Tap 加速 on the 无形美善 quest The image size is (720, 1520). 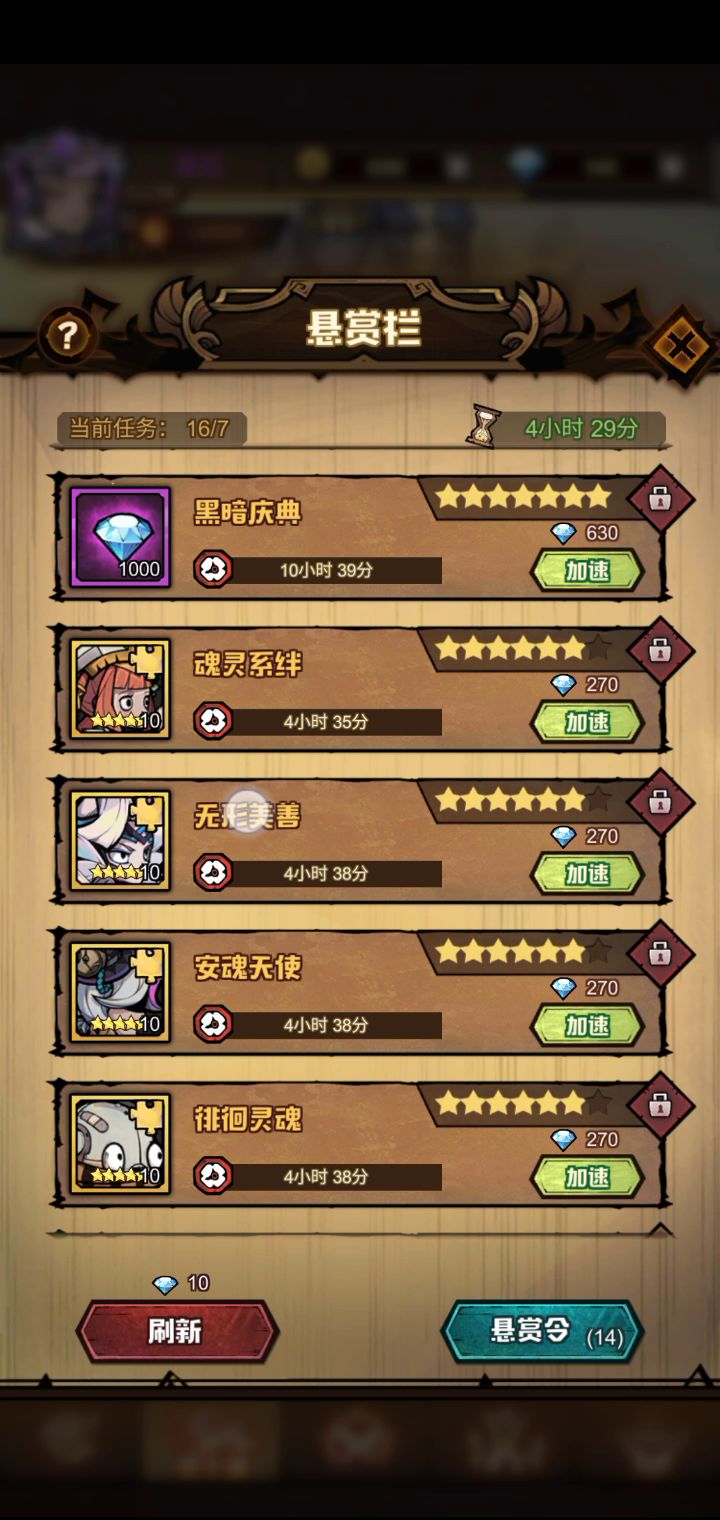(x=586, y=874)
